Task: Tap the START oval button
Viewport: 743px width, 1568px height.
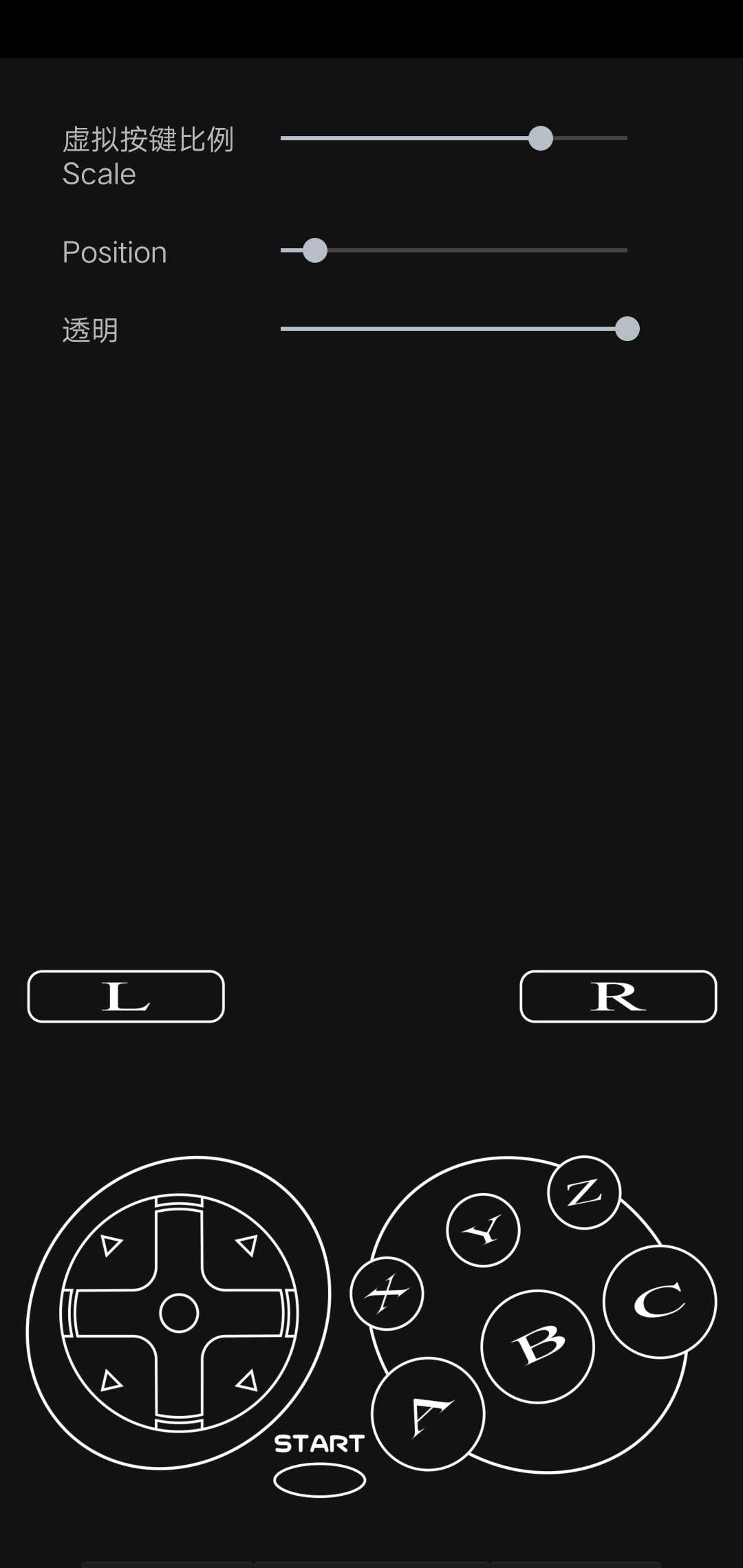Action: [x=320, y=1480]
